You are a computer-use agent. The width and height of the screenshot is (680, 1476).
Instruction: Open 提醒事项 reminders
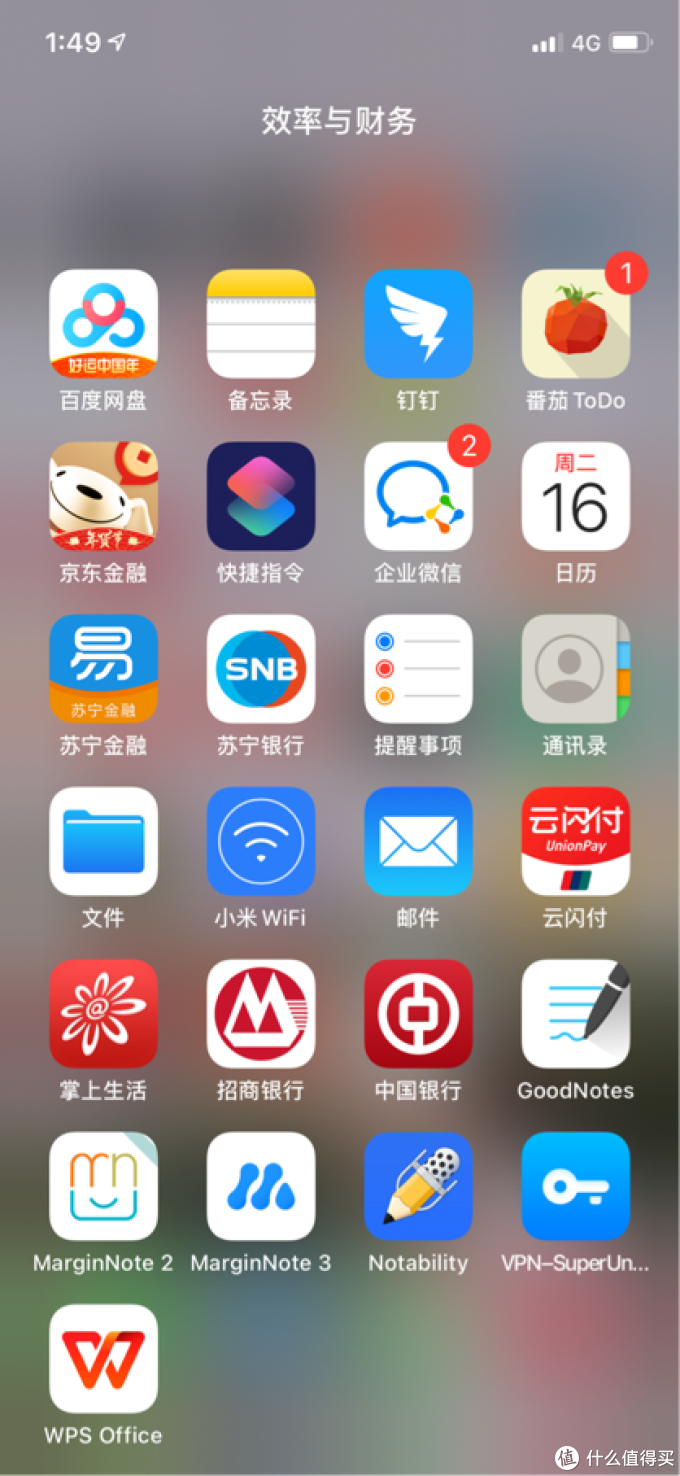(418, 668)
